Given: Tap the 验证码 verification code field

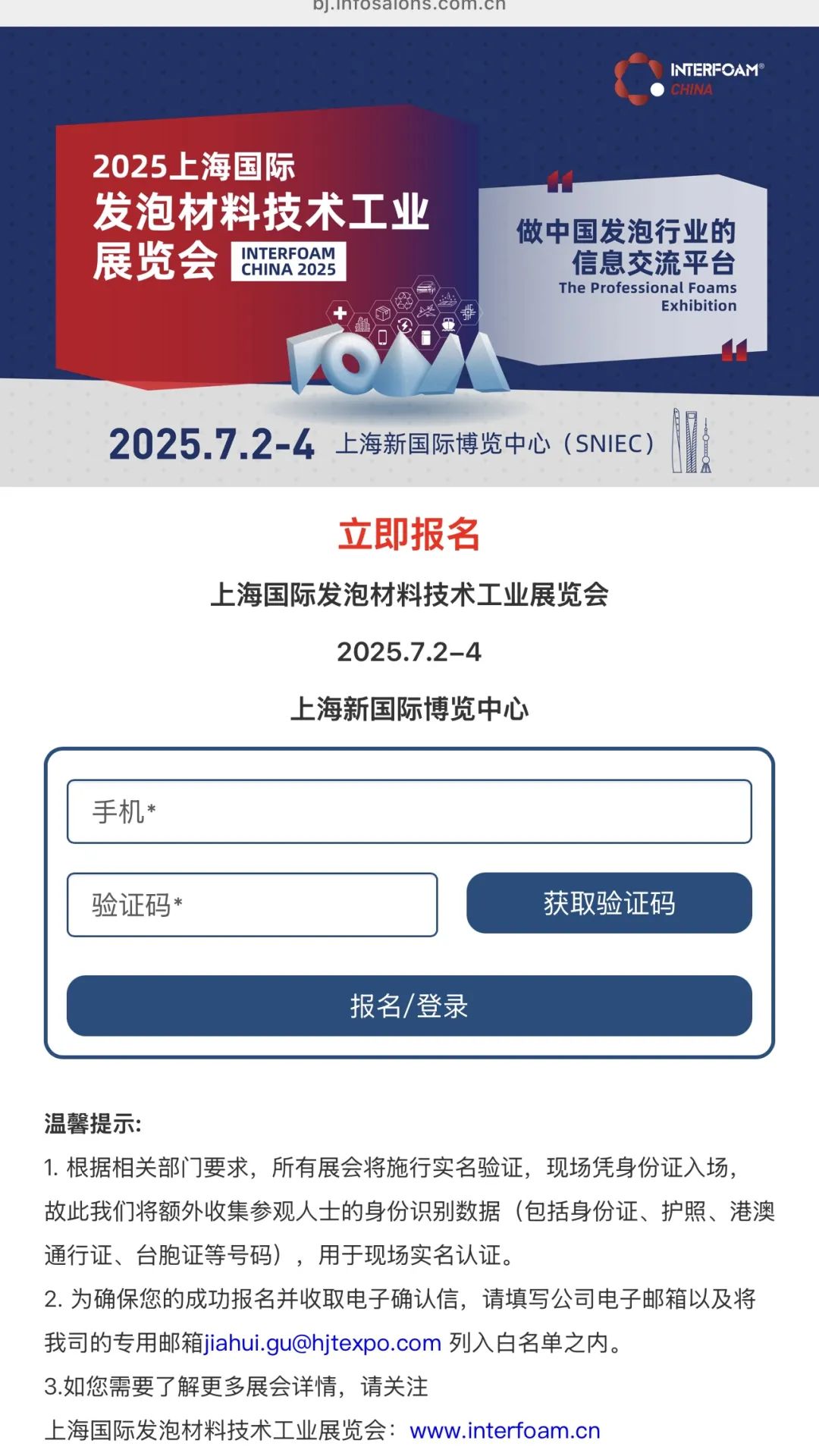Looking at the screenshot, I should (x=252, y=905).
